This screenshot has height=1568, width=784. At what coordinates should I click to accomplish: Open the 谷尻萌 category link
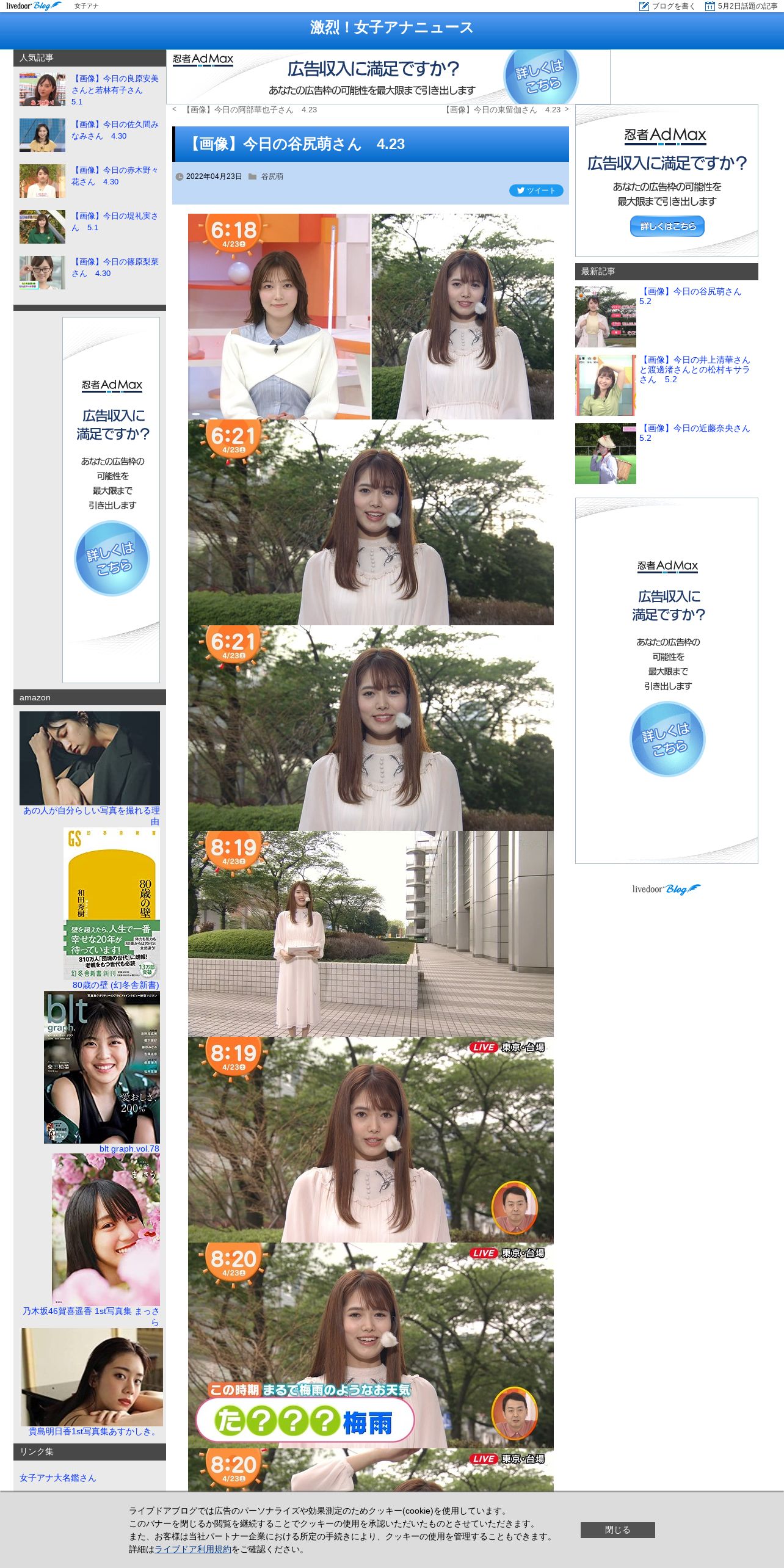(x=272, y=176)
